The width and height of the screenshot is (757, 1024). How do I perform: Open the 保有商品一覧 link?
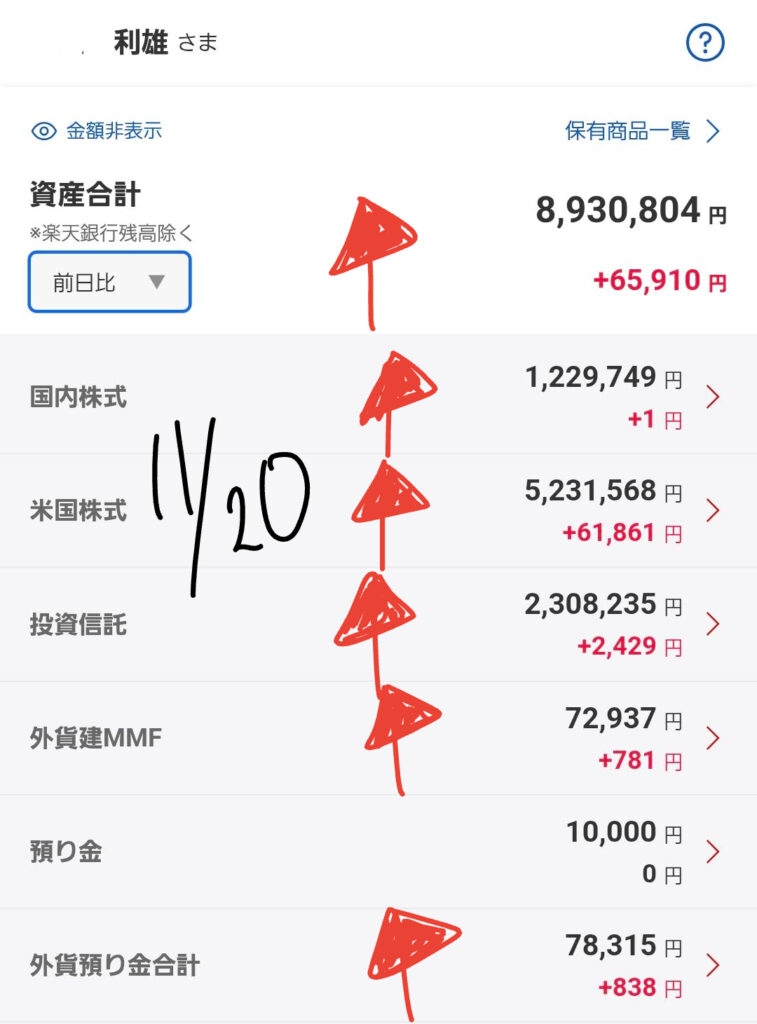(x=642, y=130)
